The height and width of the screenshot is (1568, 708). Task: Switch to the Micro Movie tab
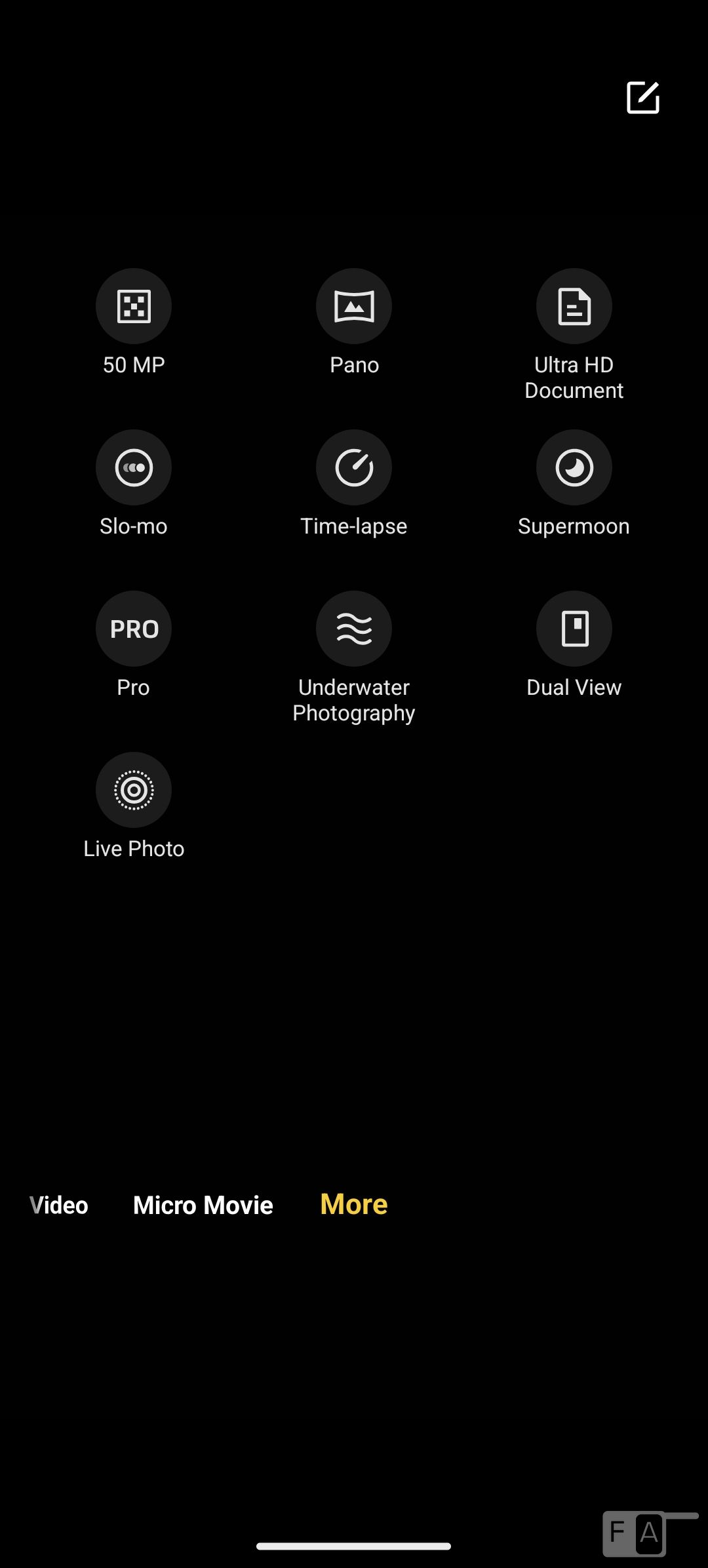(203, 1205)
